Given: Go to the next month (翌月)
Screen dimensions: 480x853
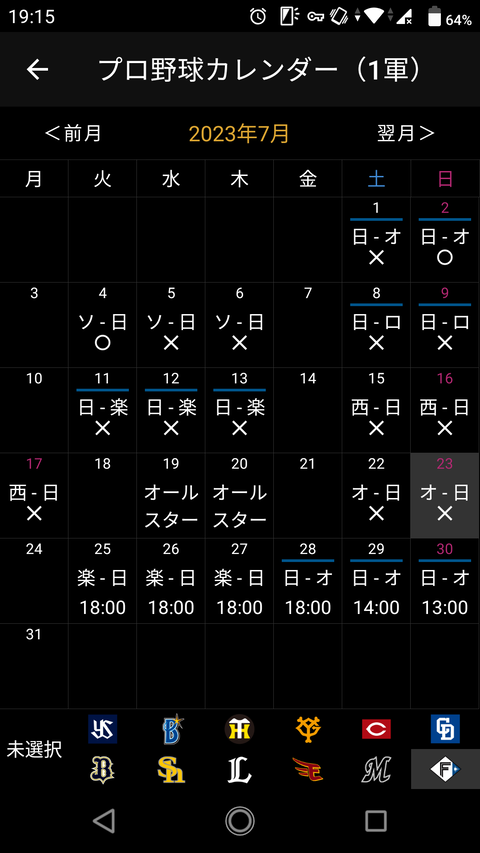Looking at the screenshot, I should [406, 133].
